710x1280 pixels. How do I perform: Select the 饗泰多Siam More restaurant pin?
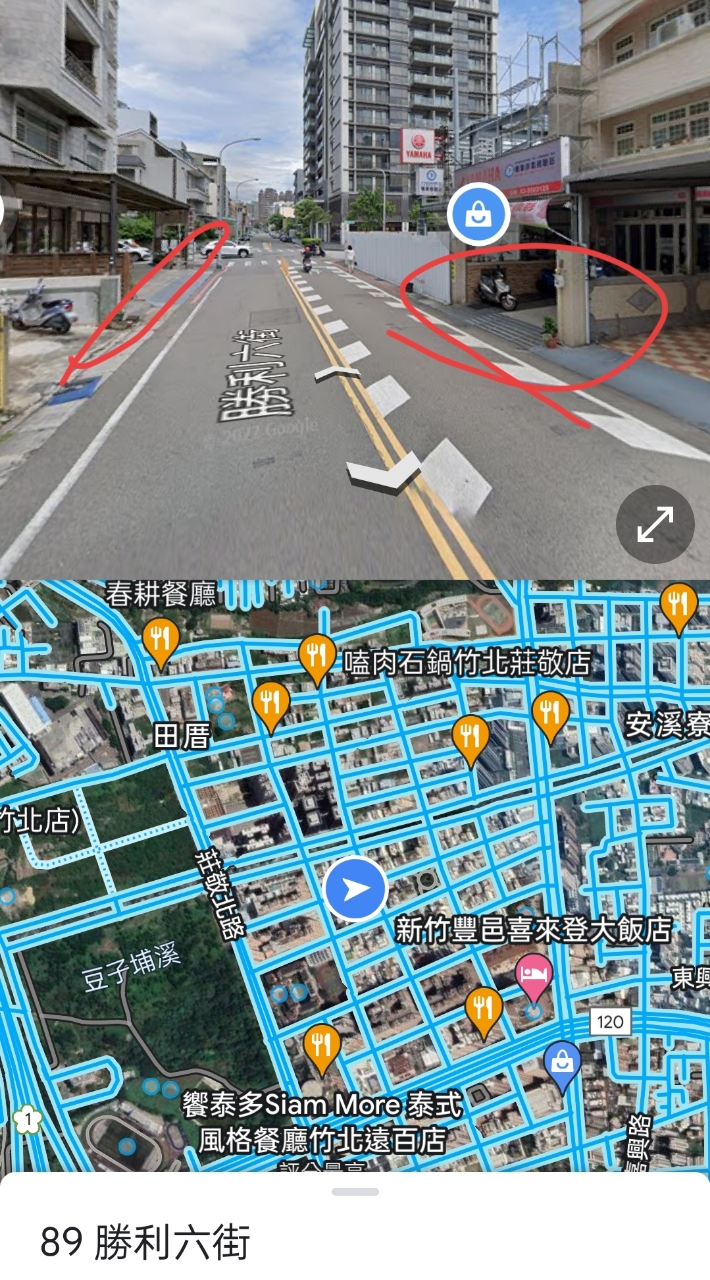tap(321, 1046)
